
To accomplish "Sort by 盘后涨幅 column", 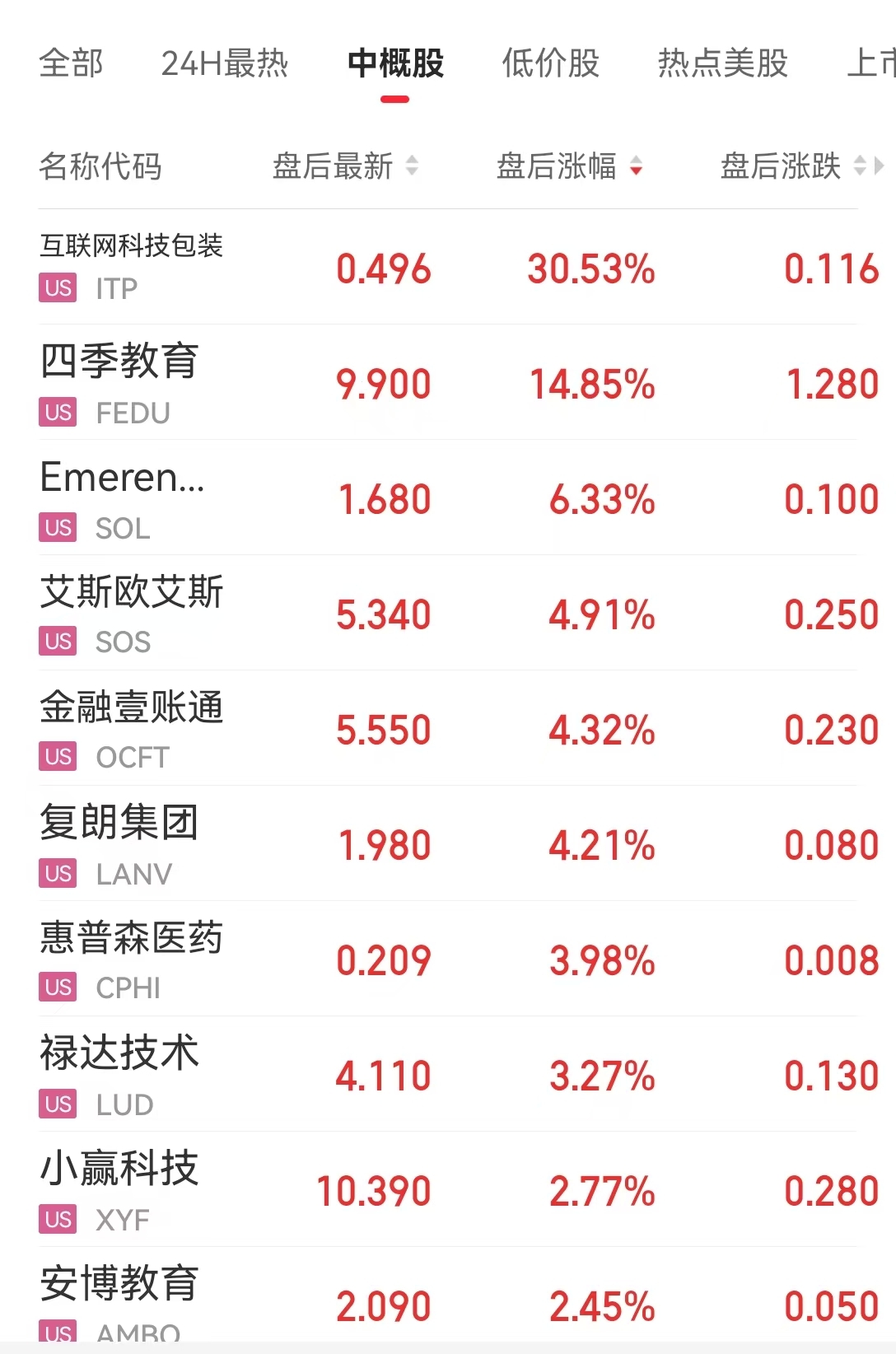I will tap(568, 166).
